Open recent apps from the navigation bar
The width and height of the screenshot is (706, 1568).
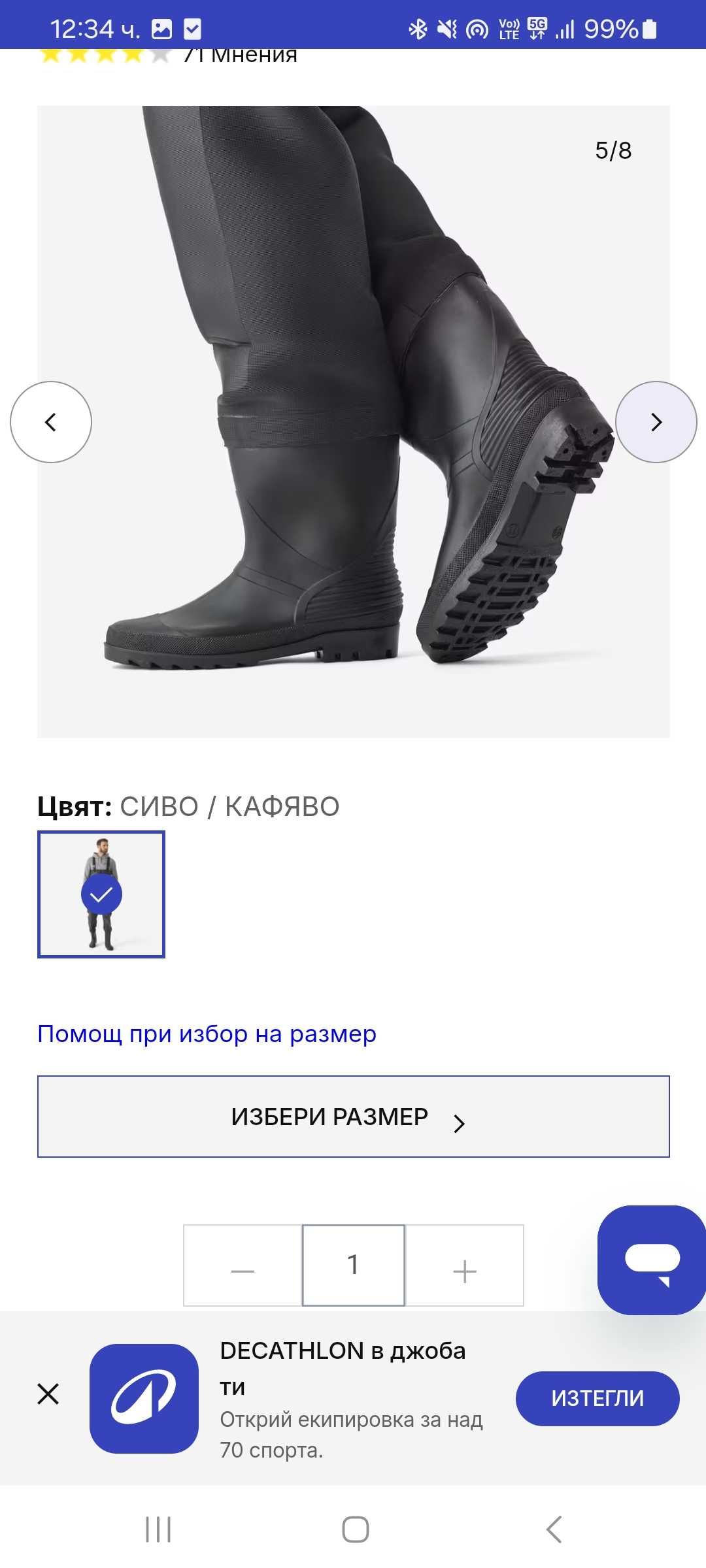[158, 1529]
